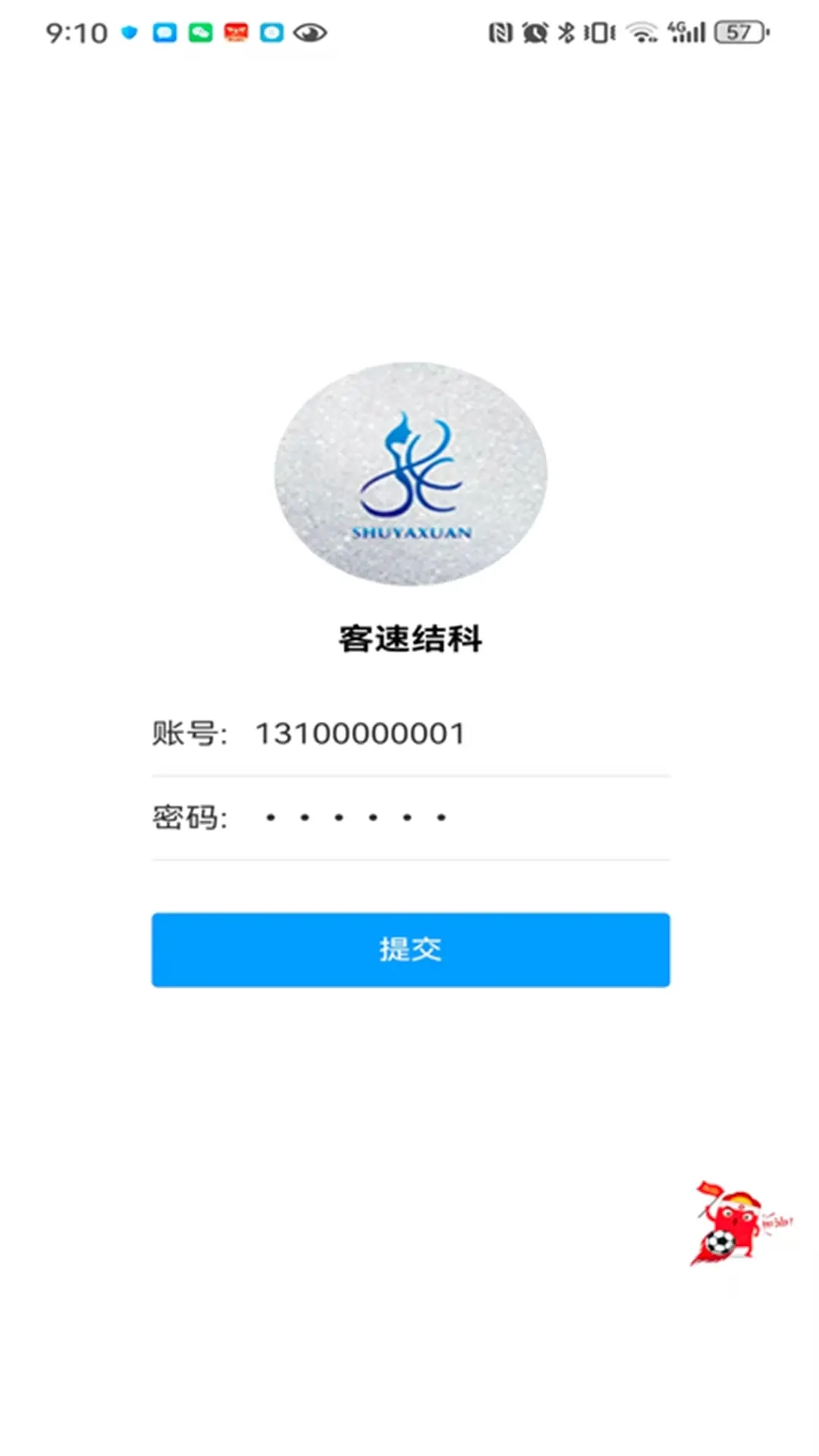Open the WeChat notification icon

(x=199, y=33)
